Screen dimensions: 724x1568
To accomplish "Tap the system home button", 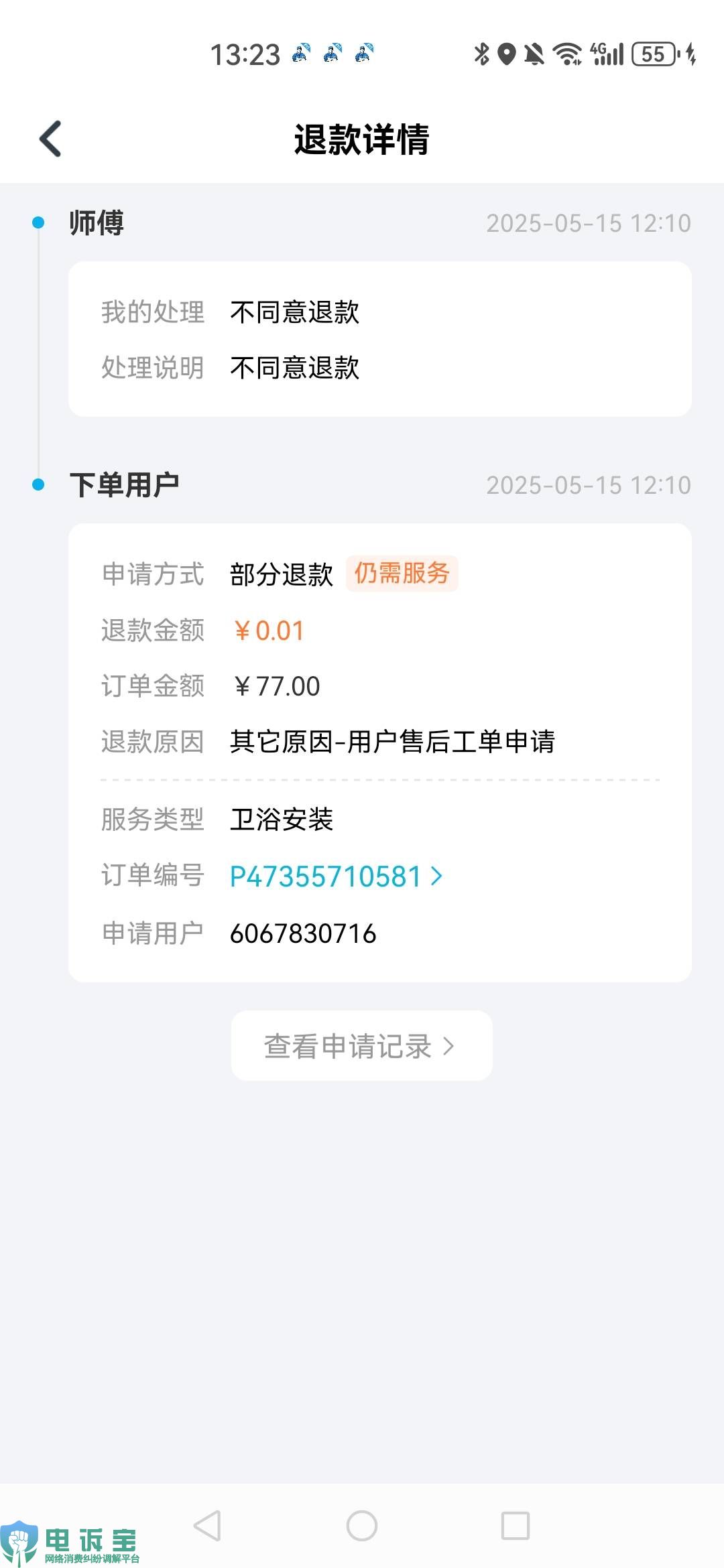I will (362, 1526).
